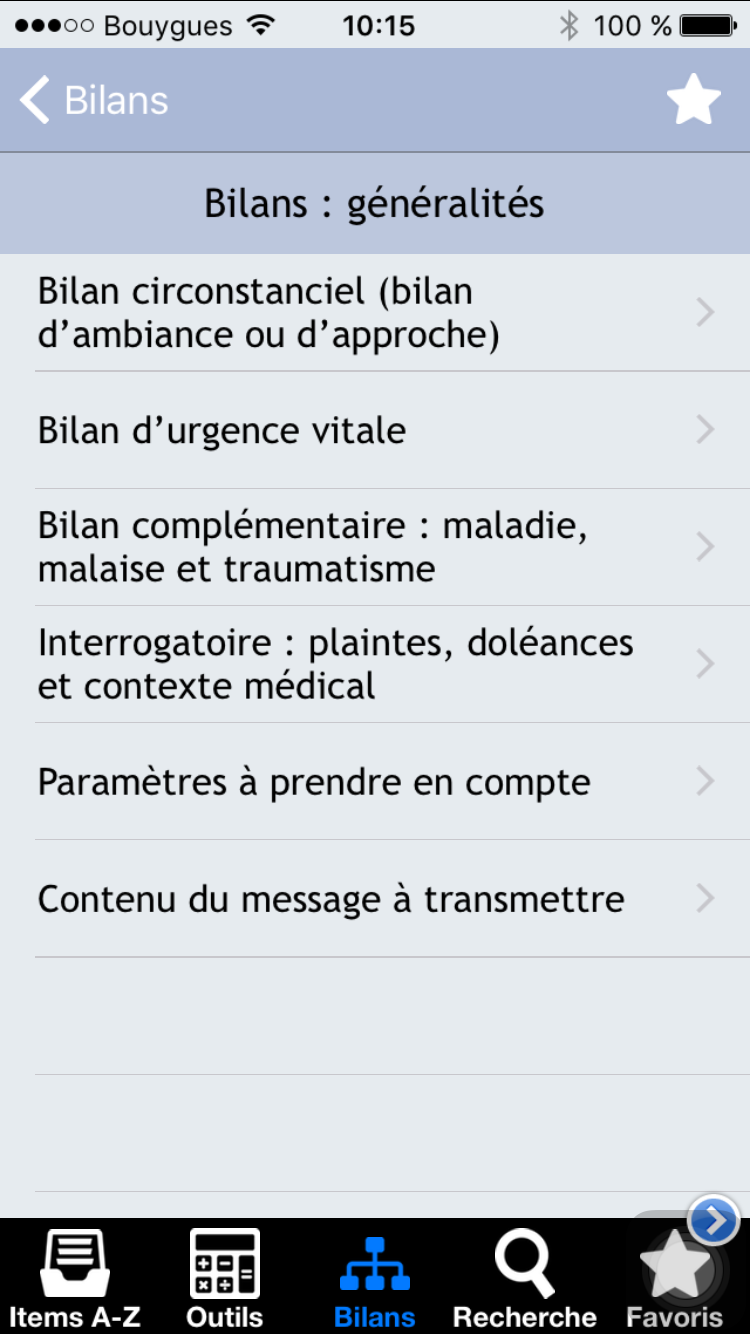Switch to the Outils tab
Viewport: 750px width, 1334px height.
(x=225, y=1277)
